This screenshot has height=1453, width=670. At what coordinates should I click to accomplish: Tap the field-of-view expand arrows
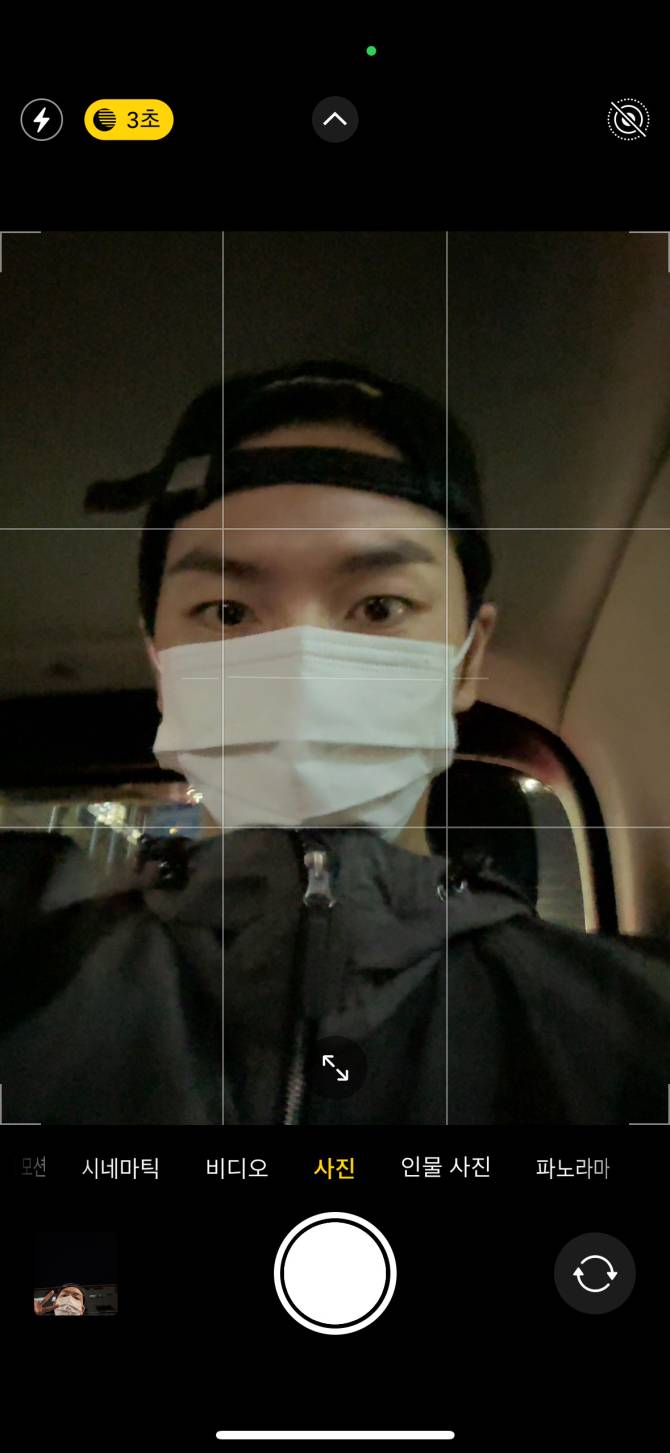click(335, 1068)
